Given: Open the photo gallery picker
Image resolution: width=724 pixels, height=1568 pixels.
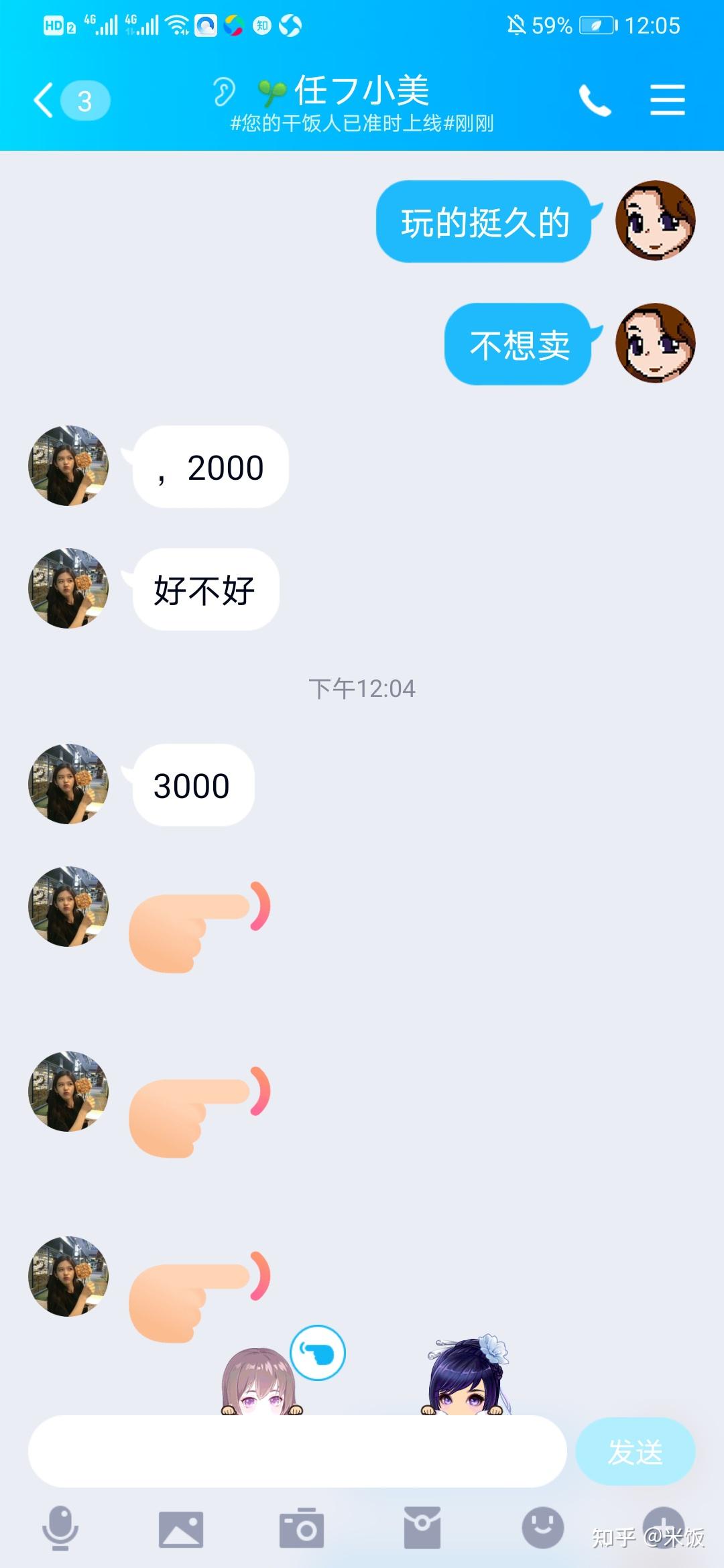Looking at the screenshot, I should tap(181, 1529).
